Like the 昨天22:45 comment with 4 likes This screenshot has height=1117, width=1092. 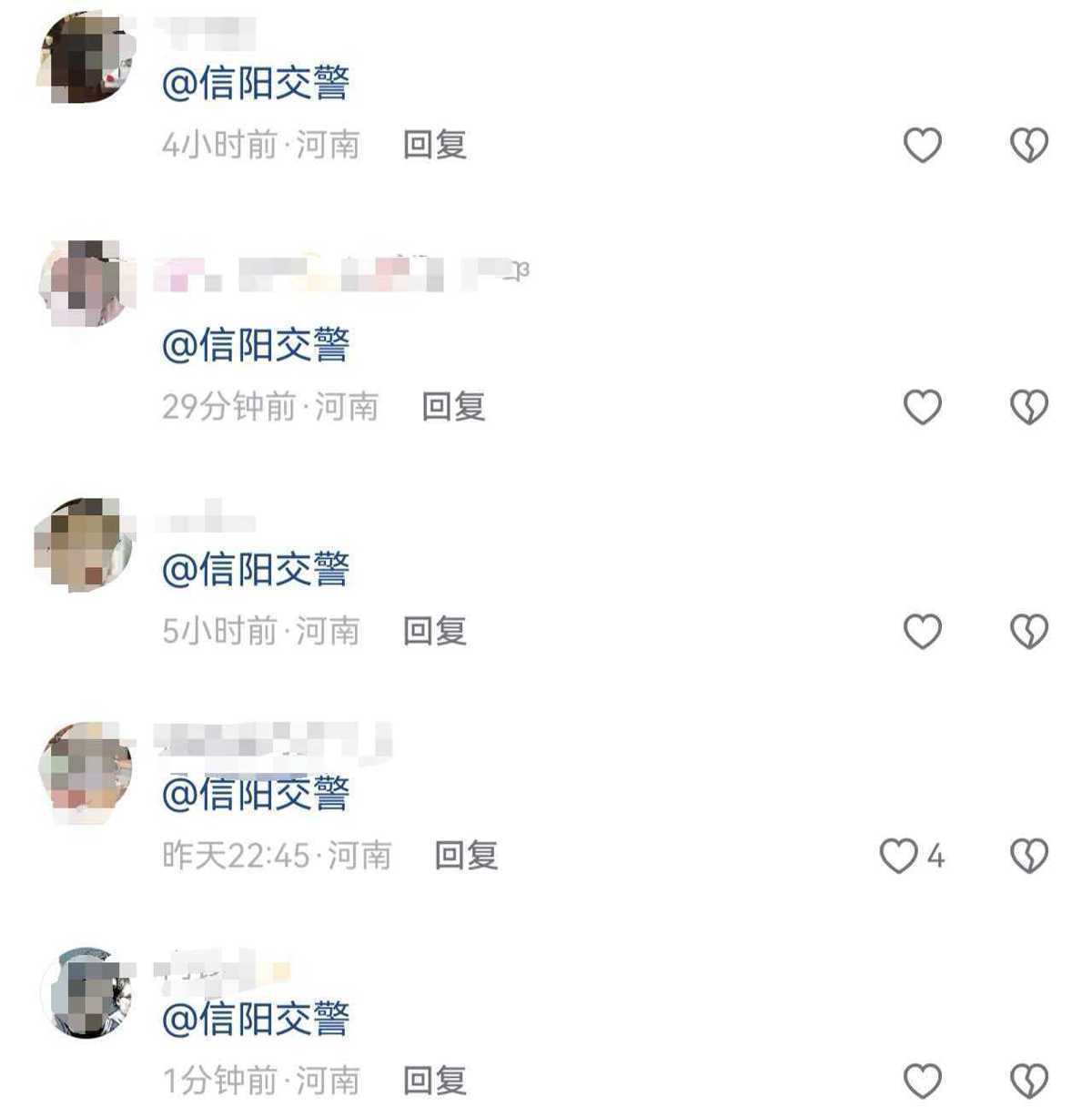point(898,856)
